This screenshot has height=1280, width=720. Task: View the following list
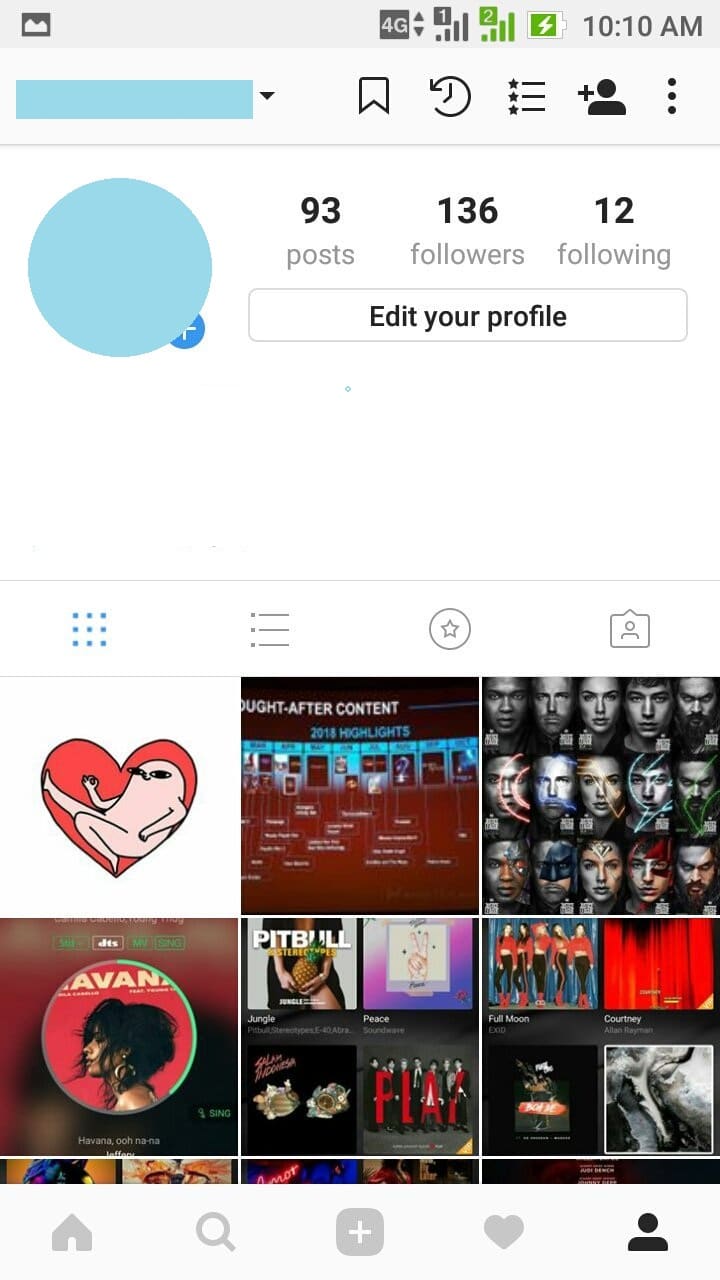pyautogui.click(x=614, y=230)
